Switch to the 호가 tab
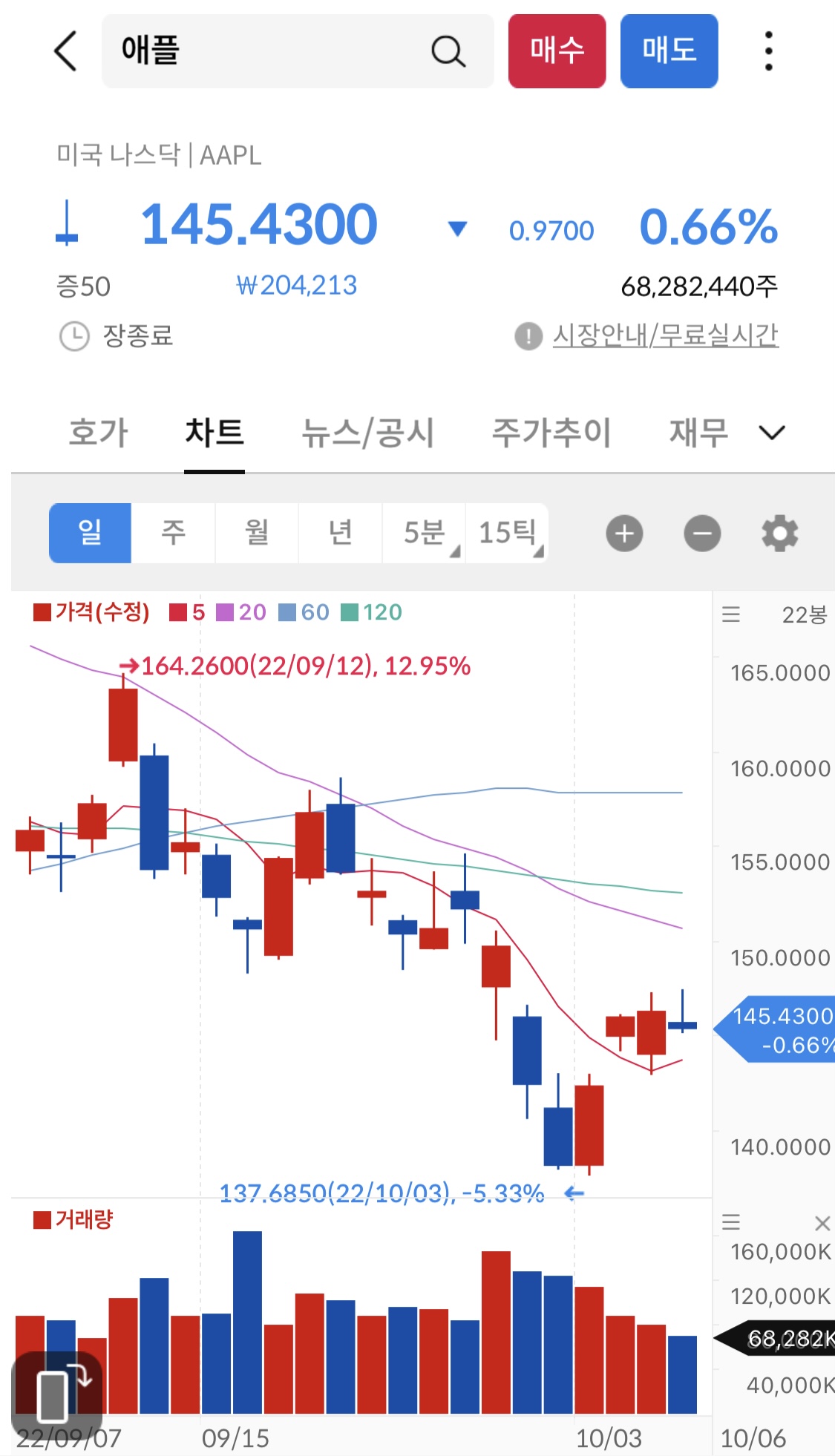This screenshot has height=1456, width=835. [x=98, y=433]
